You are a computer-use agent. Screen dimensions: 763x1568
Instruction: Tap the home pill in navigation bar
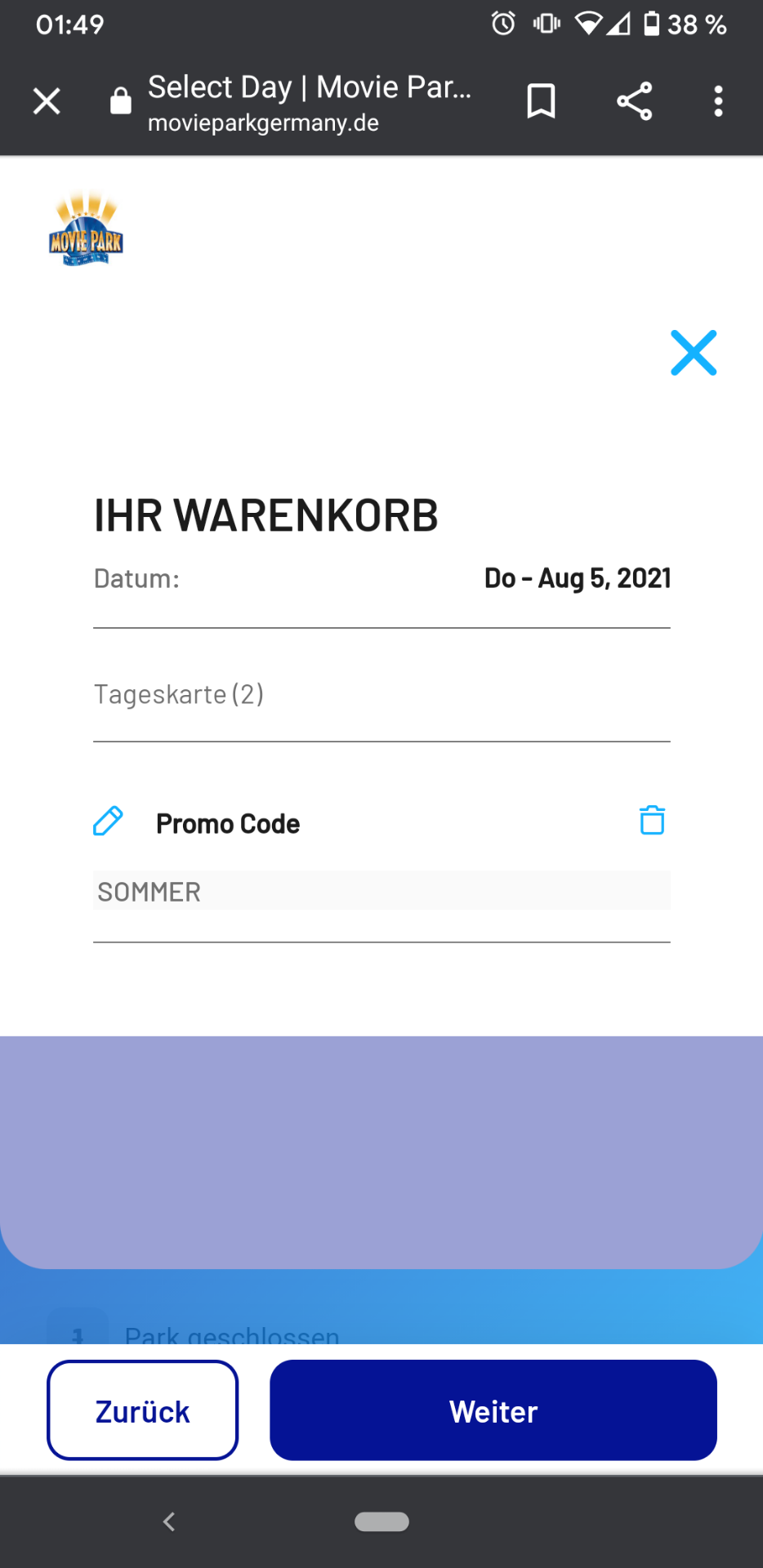pos(381,1521)
